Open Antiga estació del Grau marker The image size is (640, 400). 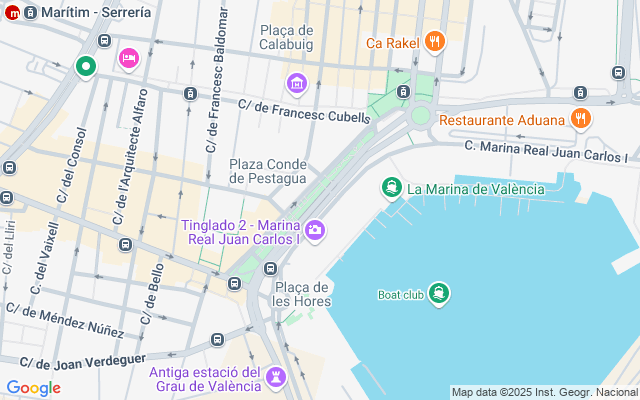click(x=276, y=377)
